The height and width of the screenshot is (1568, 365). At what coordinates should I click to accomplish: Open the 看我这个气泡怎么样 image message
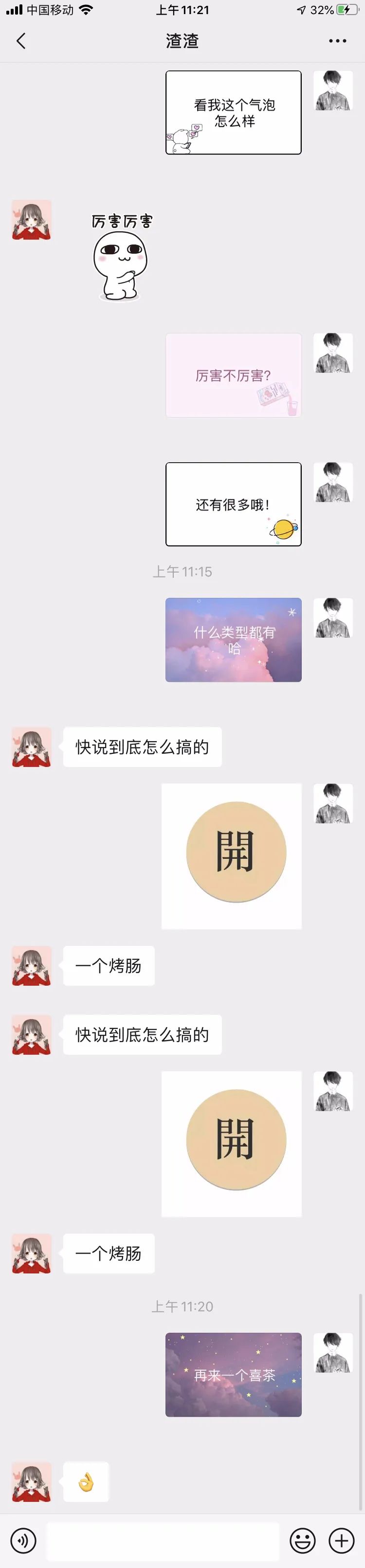[x=234, y=113]
